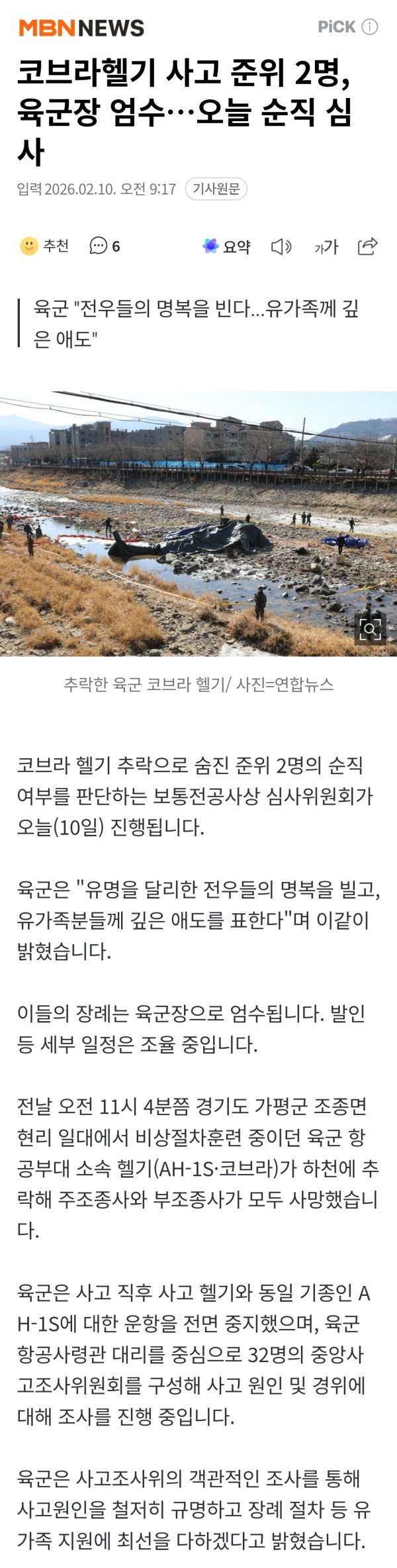This screenshot has height=1568, width=397.
Task: Change the font size with 가가
Action: [326, 246]
